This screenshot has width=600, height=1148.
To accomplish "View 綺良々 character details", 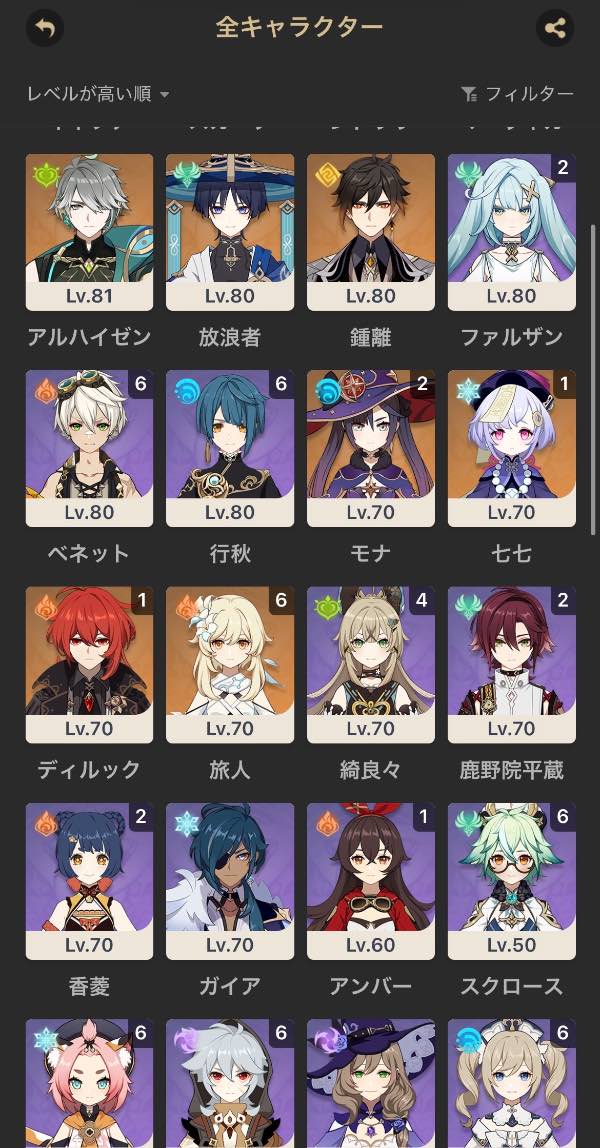I will point(371,665).
